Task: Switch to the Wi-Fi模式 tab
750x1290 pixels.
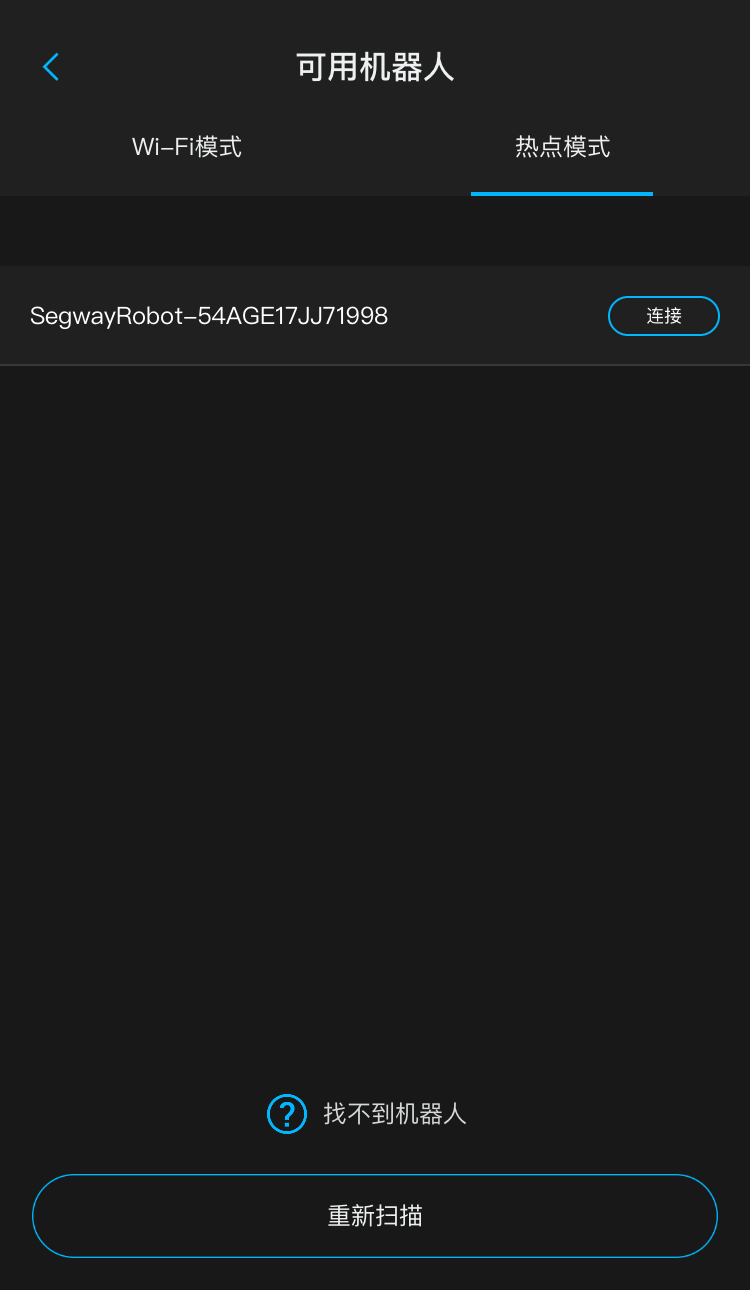Action: pos(187,148)
